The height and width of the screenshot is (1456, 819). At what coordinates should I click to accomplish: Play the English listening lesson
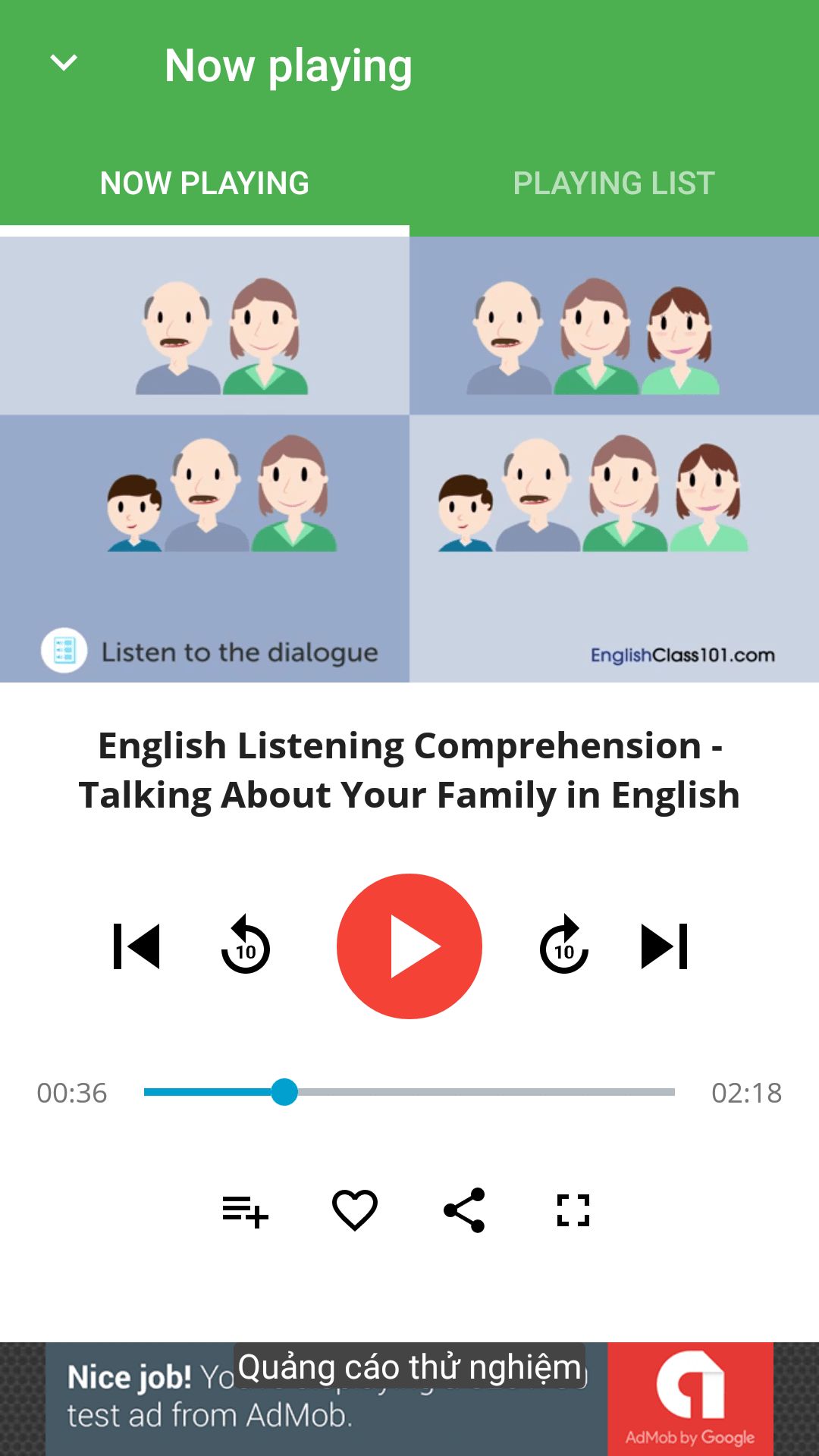(x=409, y=946)
